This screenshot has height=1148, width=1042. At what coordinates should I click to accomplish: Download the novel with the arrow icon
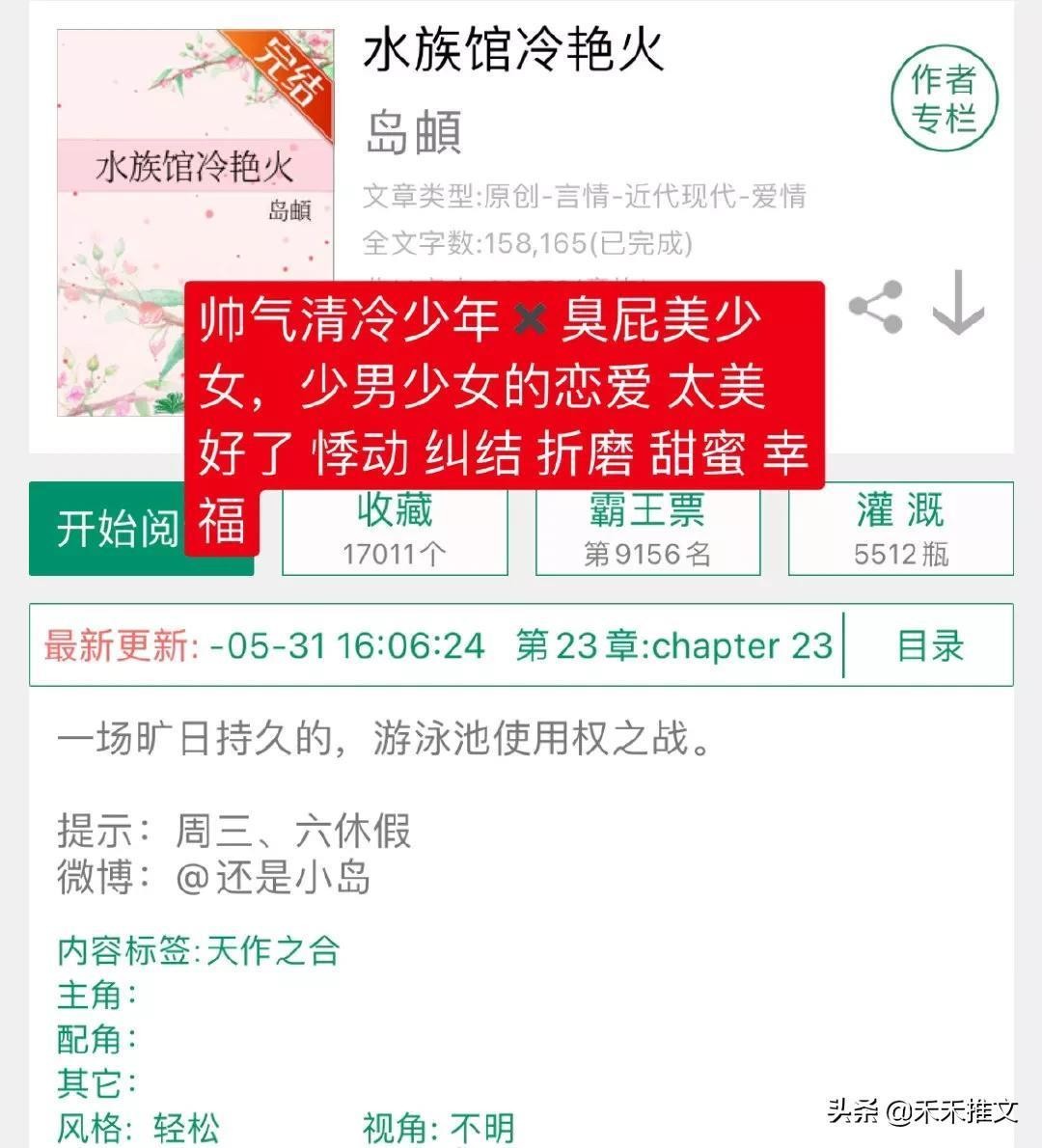tap(958, 304)
